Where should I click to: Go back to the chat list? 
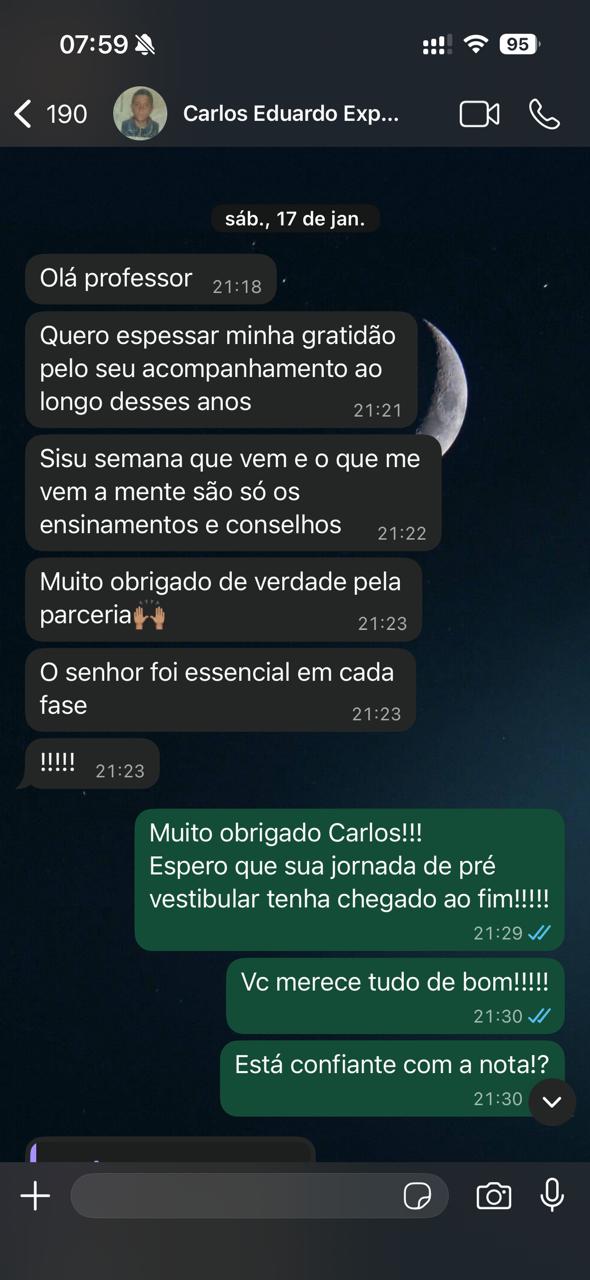click(50, 114)
